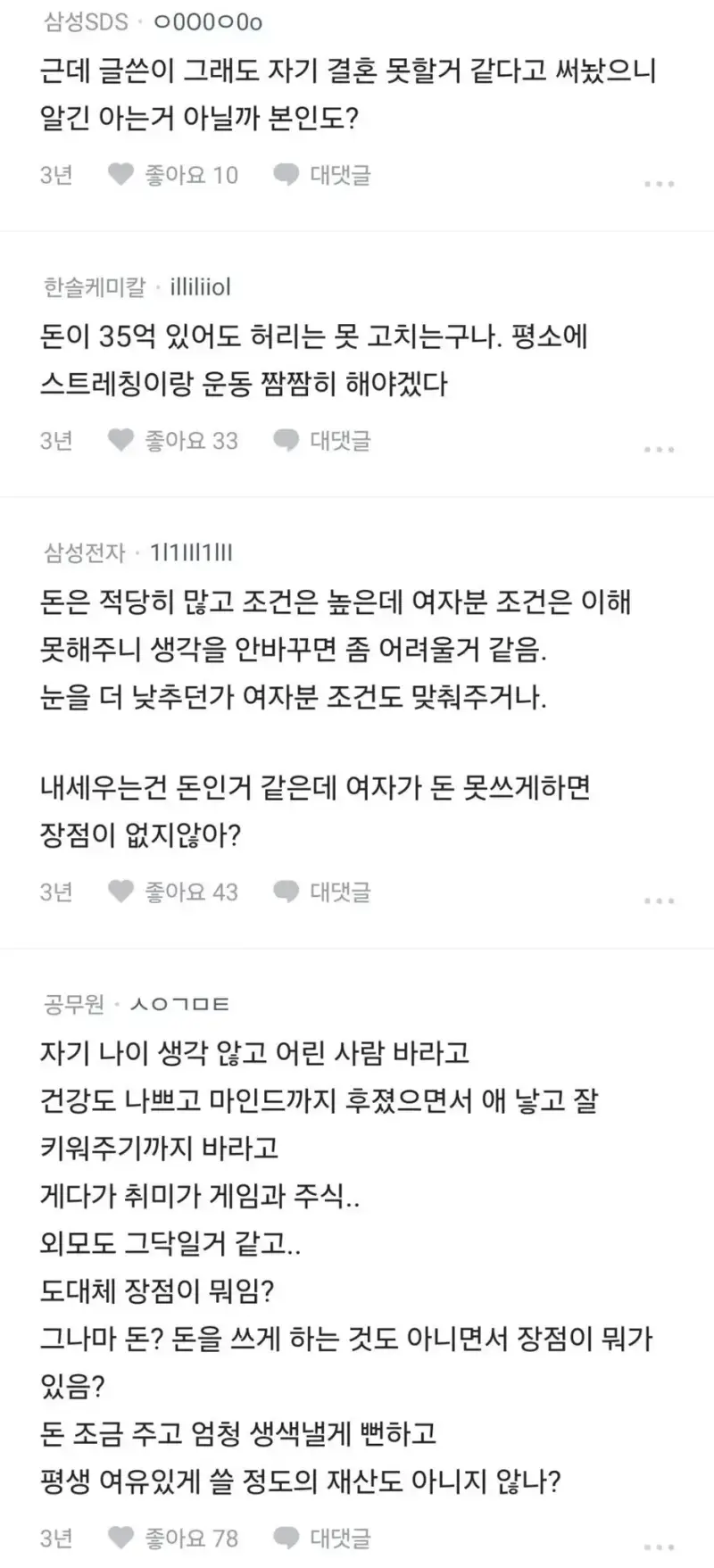Open overflow menu on 삼성SDS comment
This screenshot has height=1568, width=714.
659,184
